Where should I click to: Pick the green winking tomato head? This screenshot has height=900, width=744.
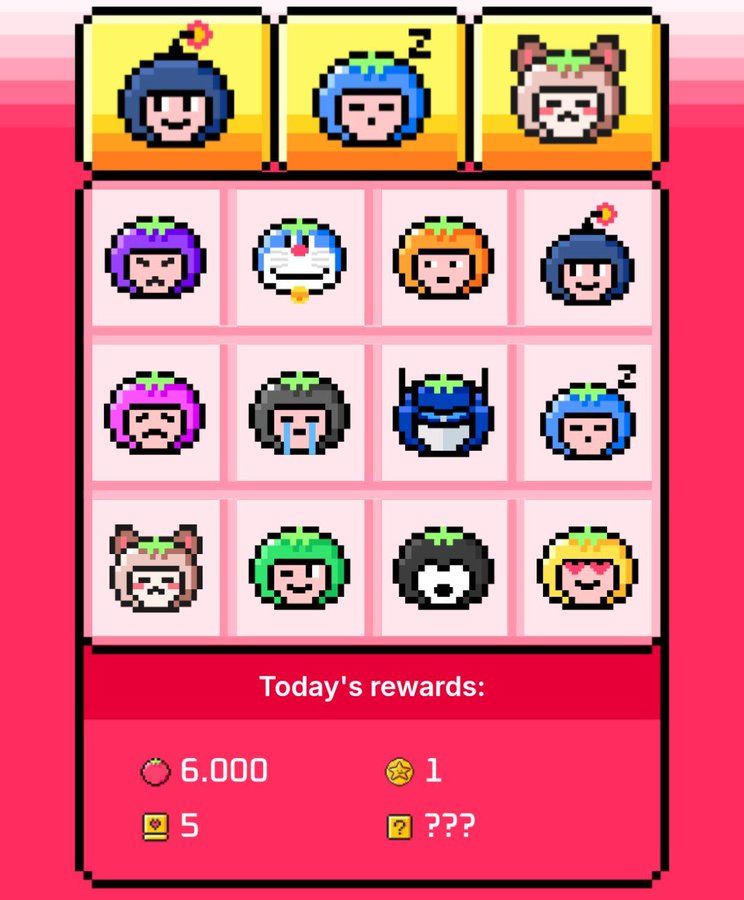pos(299,568)
